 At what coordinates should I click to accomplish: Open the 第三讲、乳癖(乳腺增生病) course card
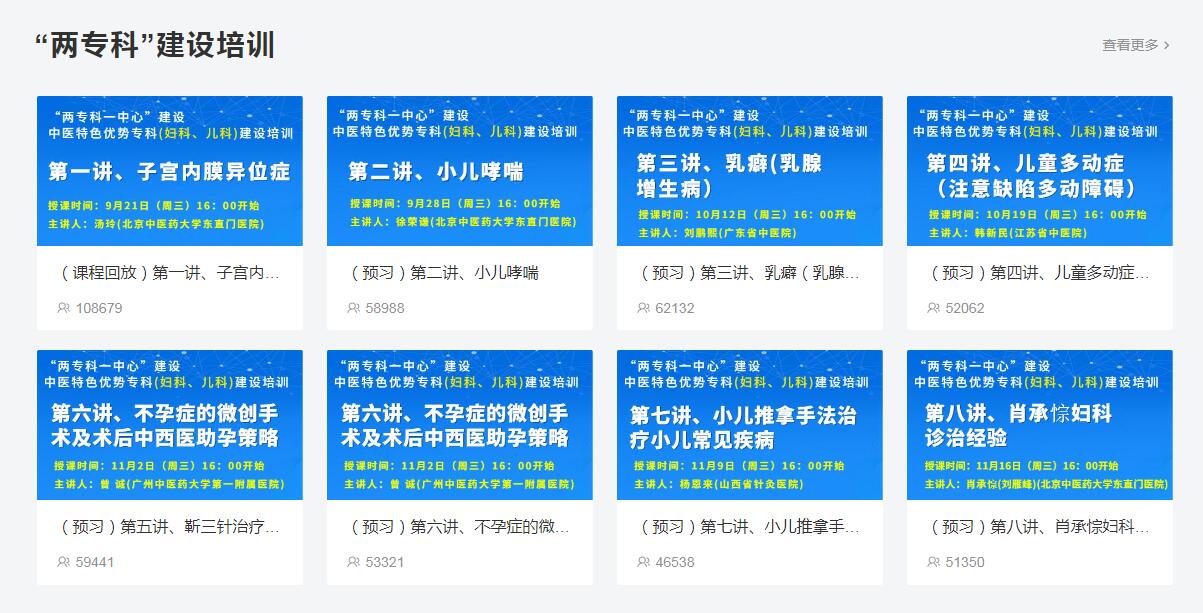tap(749, 172)
